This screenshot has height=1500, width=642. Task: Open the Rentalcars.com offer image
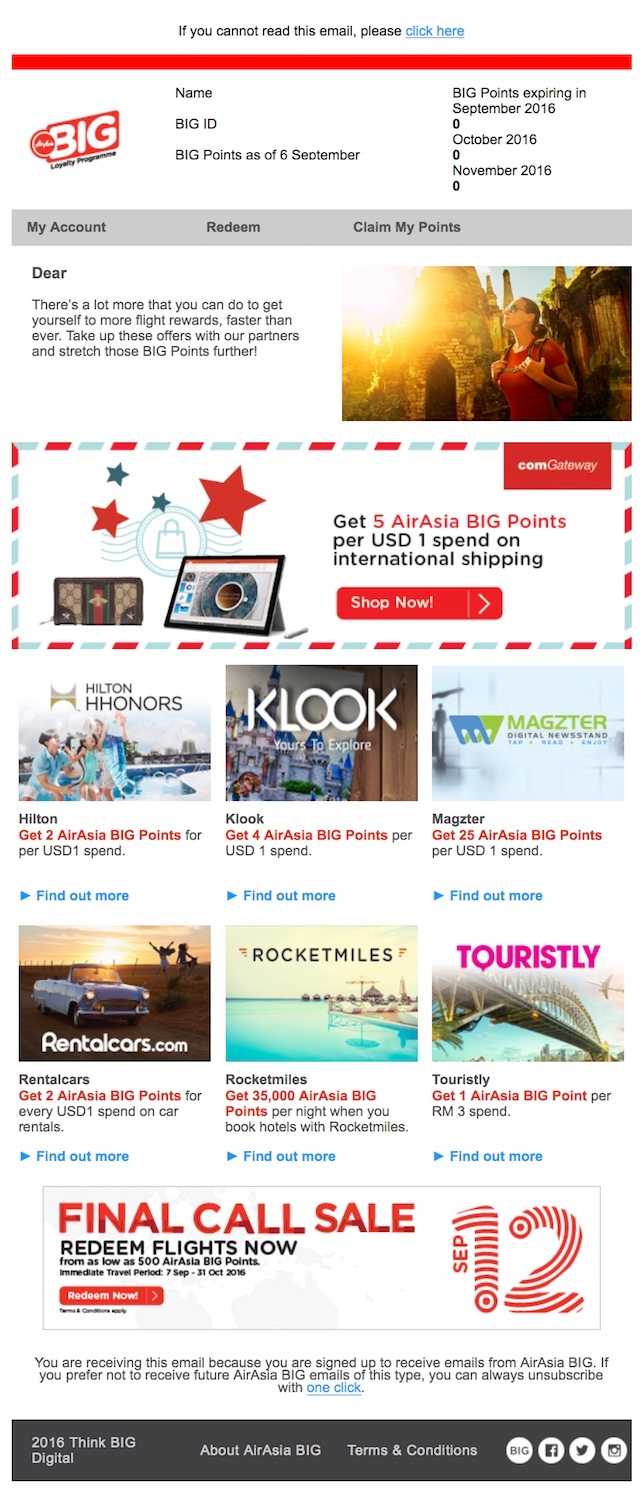tap(114, 992)
